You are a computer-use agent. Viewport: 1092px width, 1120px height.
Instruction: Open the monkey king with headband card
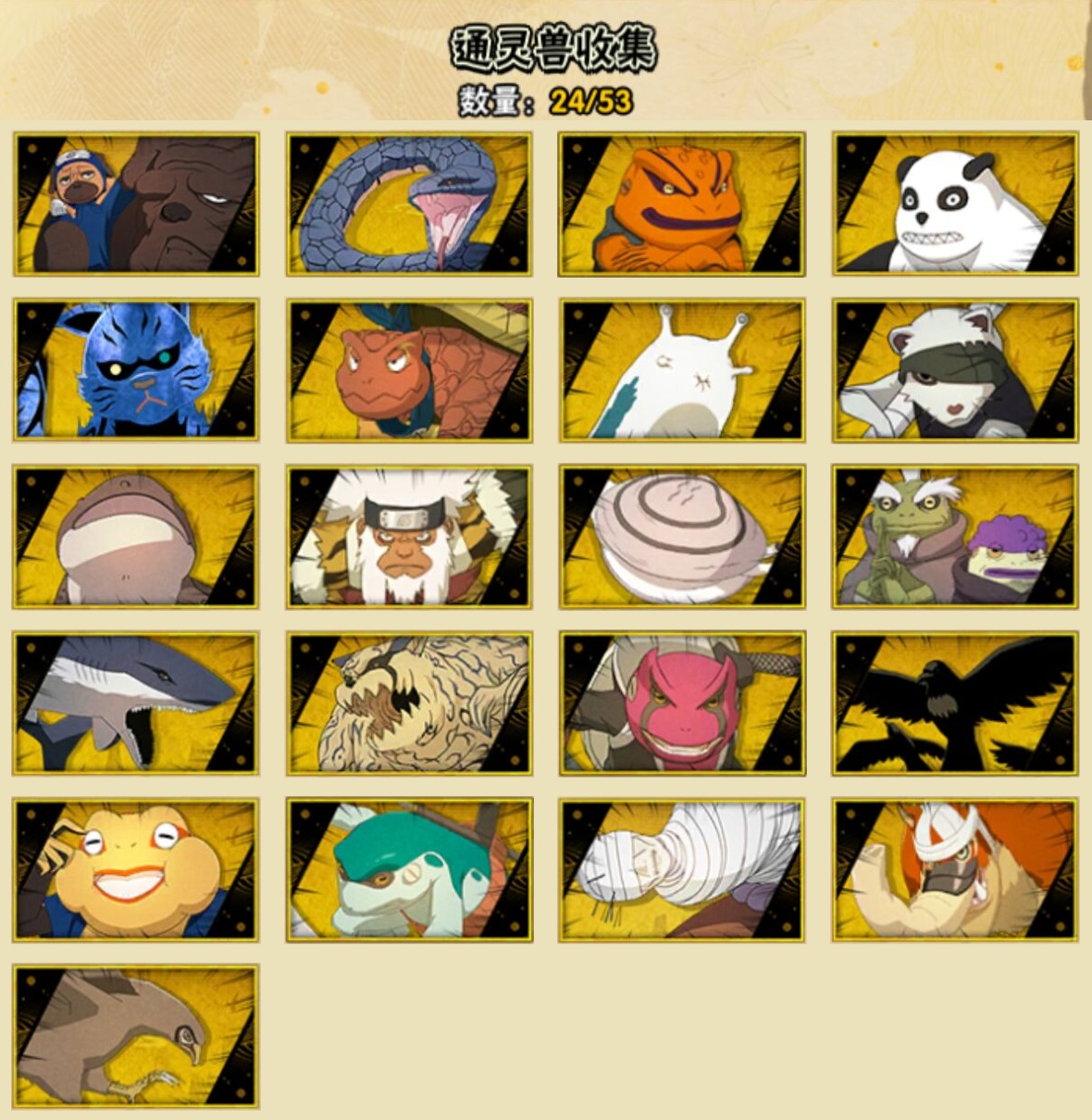pyautogui.click(x=409, y=537)
